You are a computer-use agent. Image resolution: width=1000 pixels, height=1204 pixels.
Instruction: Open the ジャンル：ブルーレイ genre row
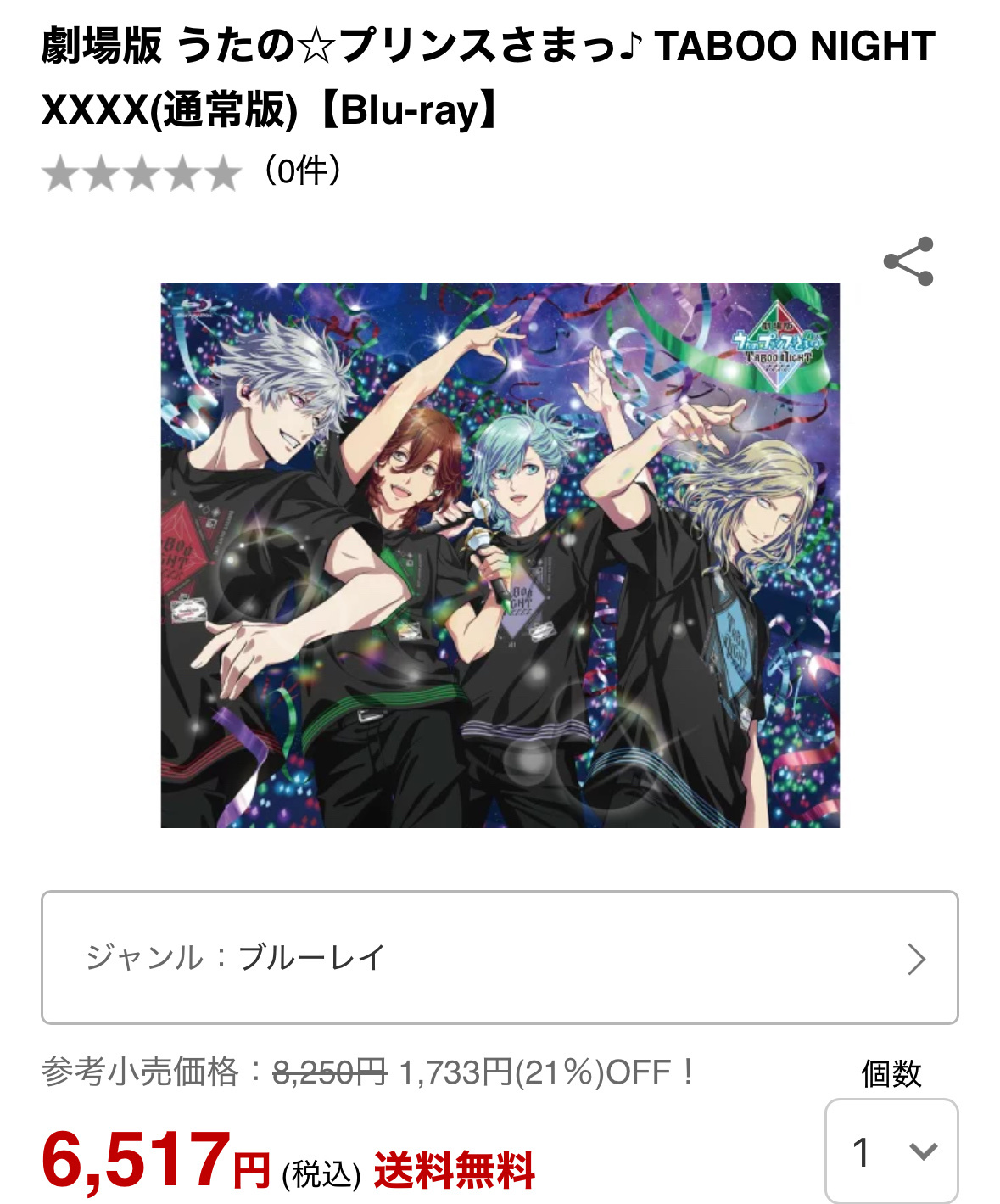[500, 957]
